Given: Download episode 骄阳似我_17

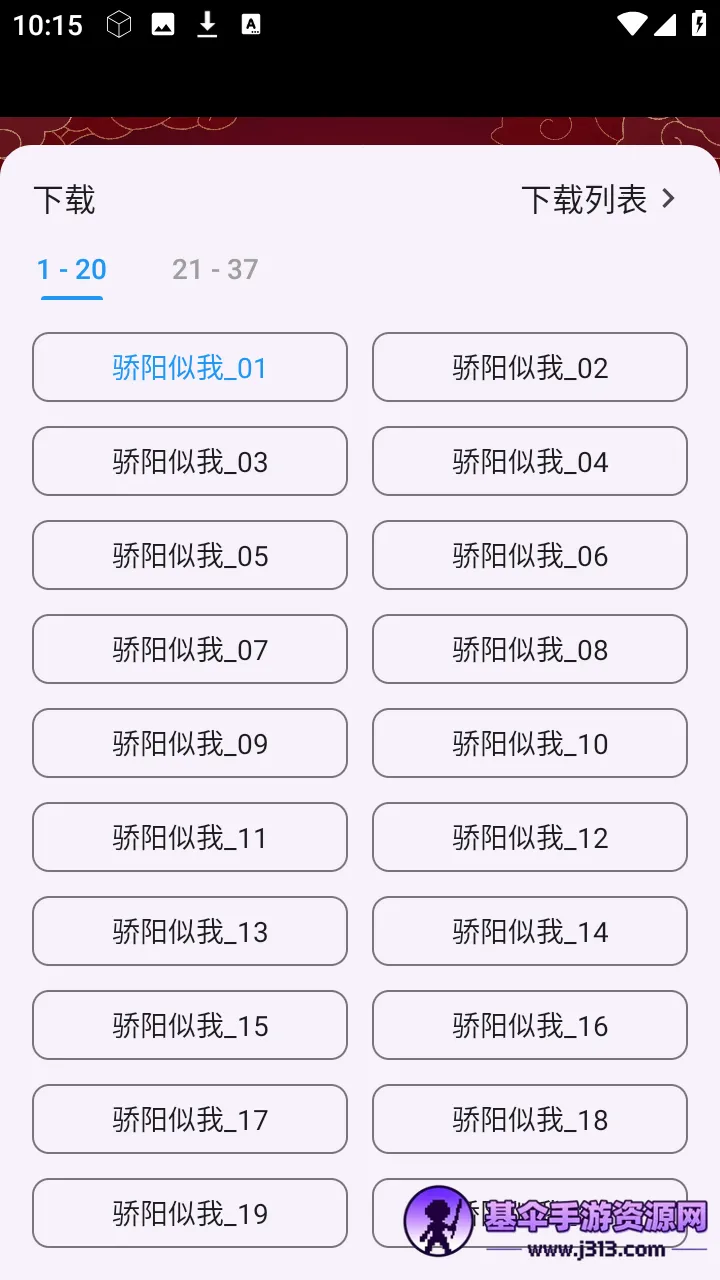Looking at the screenshot, I should pos(190,1120).
